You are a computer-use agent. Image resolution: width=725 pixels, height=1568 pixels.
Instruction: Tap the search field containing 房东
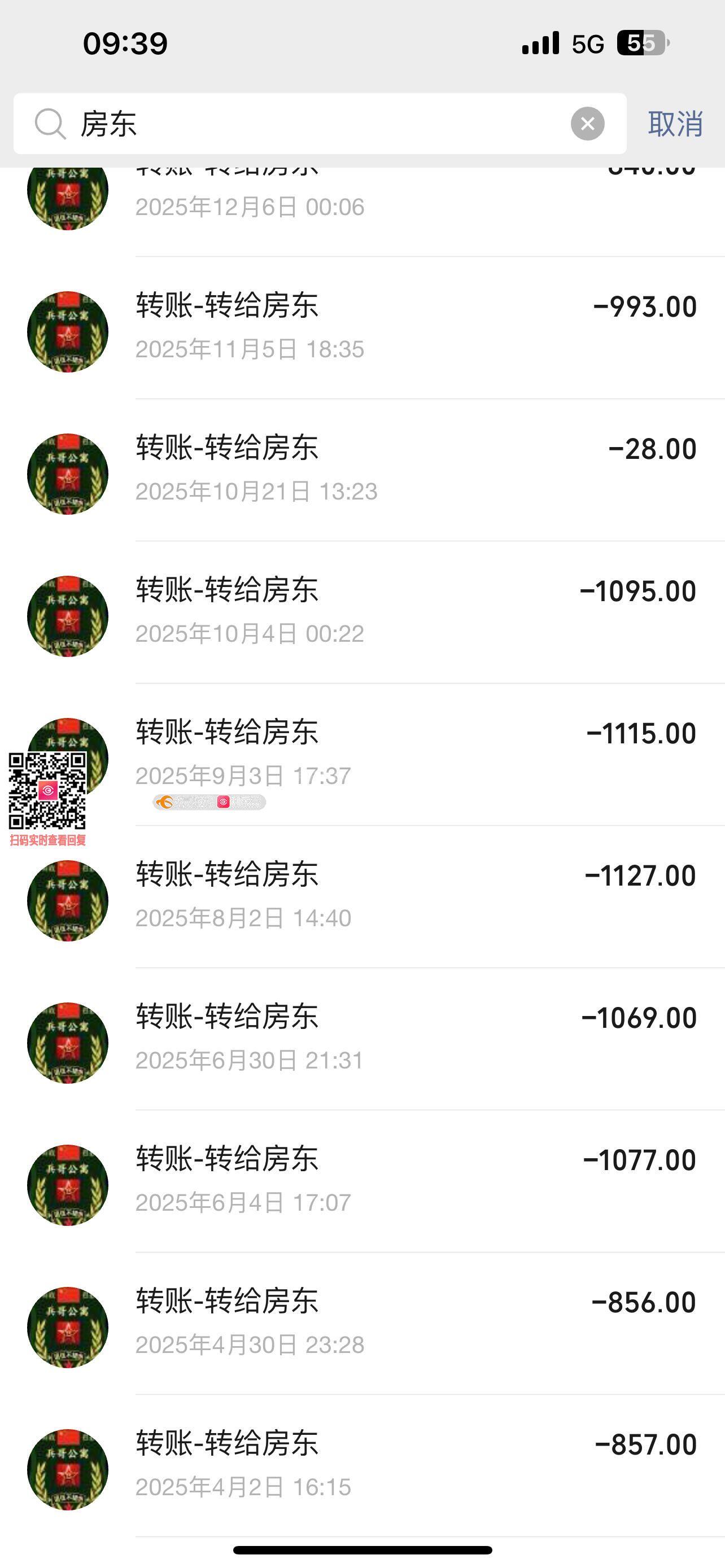tap(304, 124)
